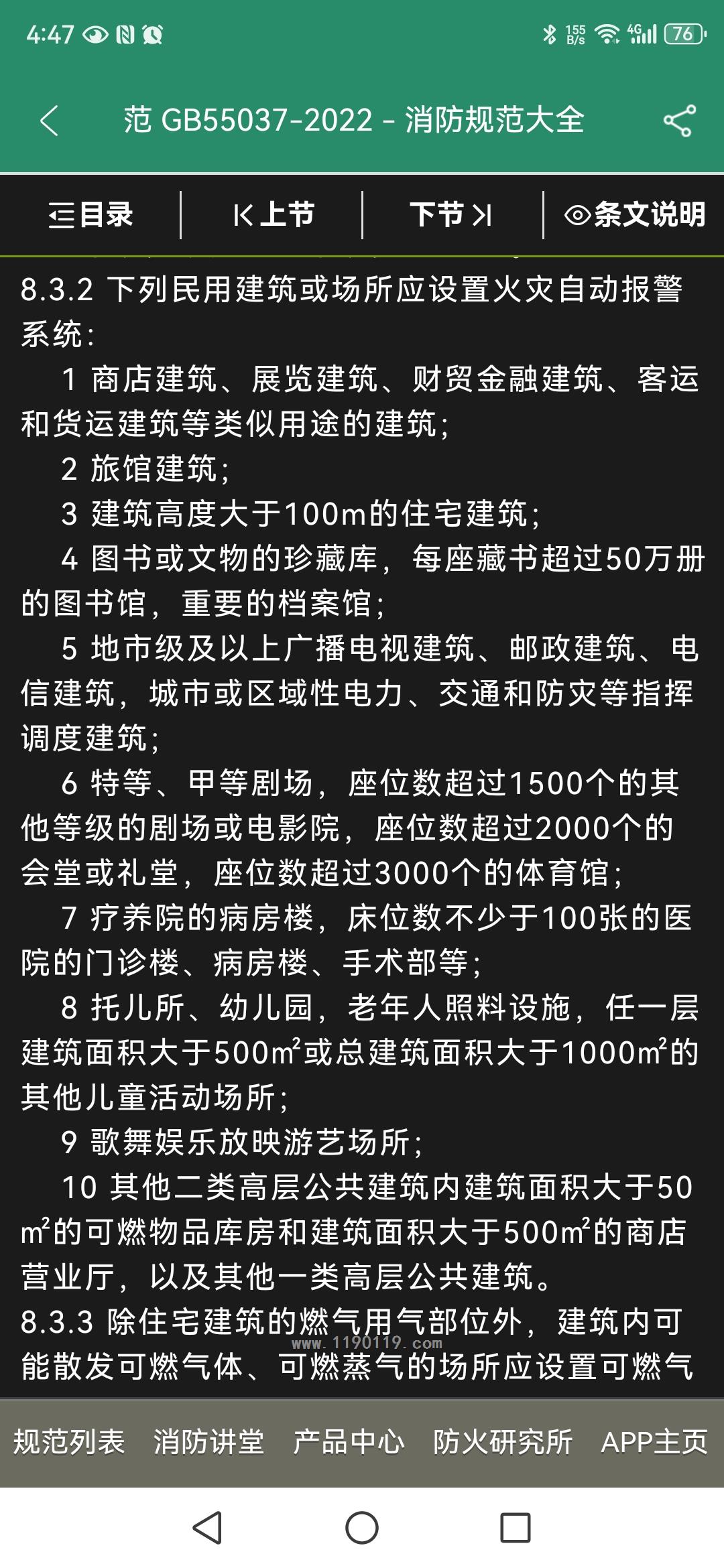Select 防火研究所 in the bottom bar
This screenshot has width=724, height=1568.
tap(503, 1443)
